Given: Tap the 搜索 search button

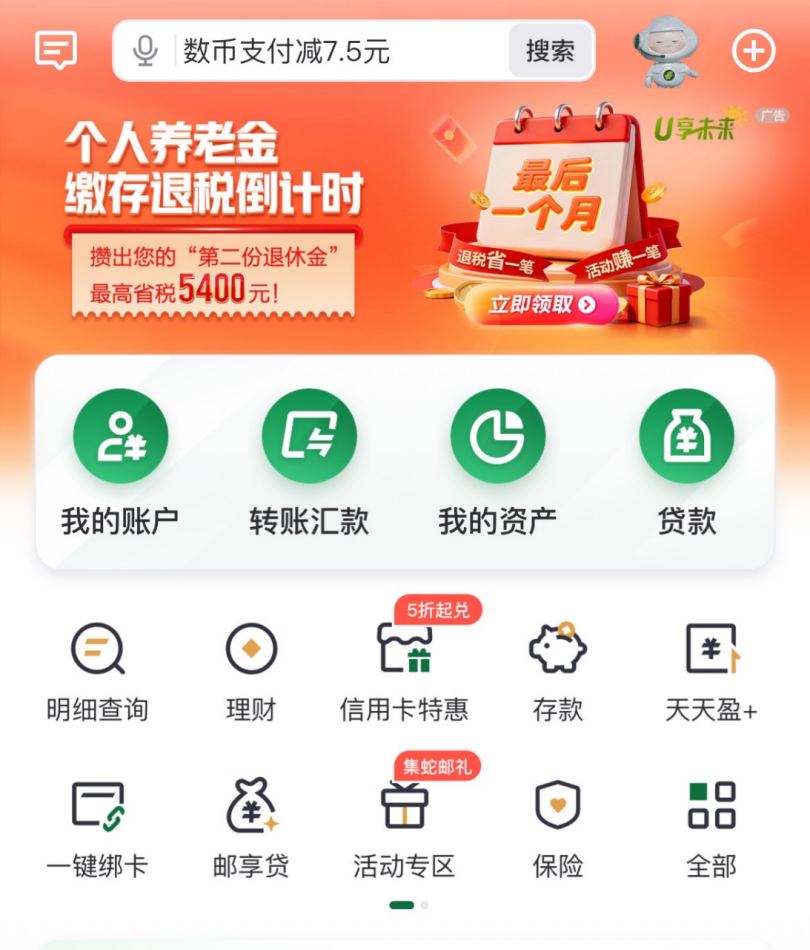Looking at the screenshot, I should pos(551,50).
